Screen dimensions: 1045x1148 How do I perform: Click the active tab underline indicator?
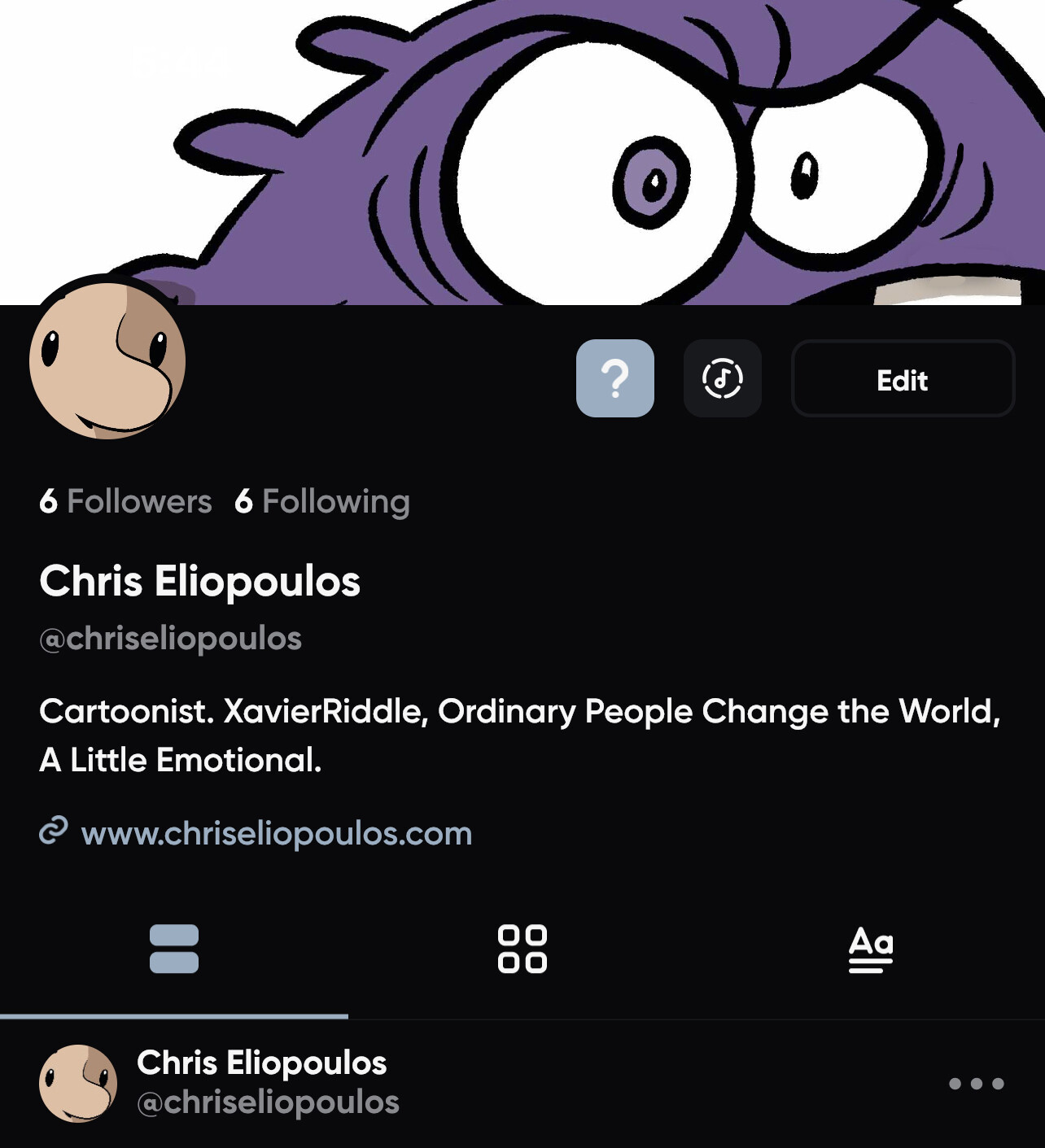click(174, 1015)
